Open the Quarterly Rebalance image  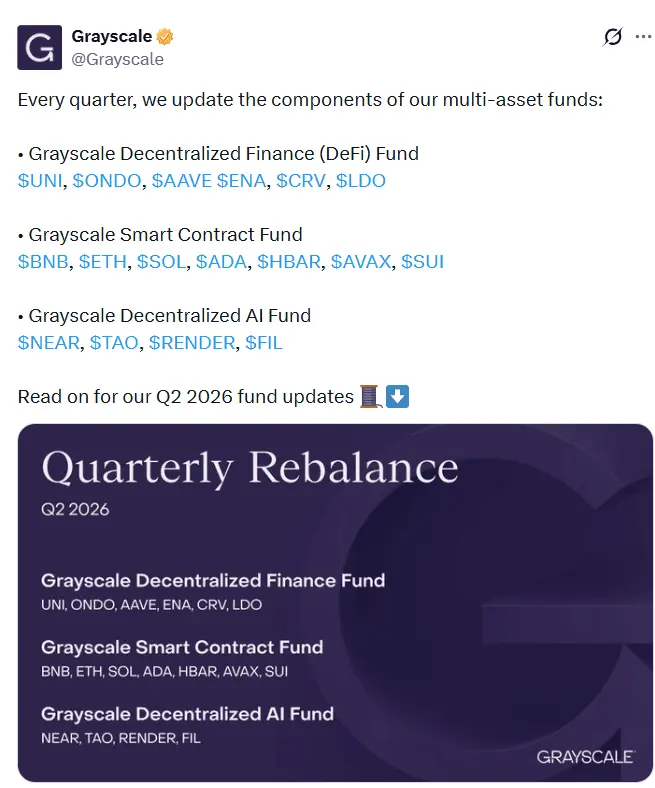coord(335,603)
